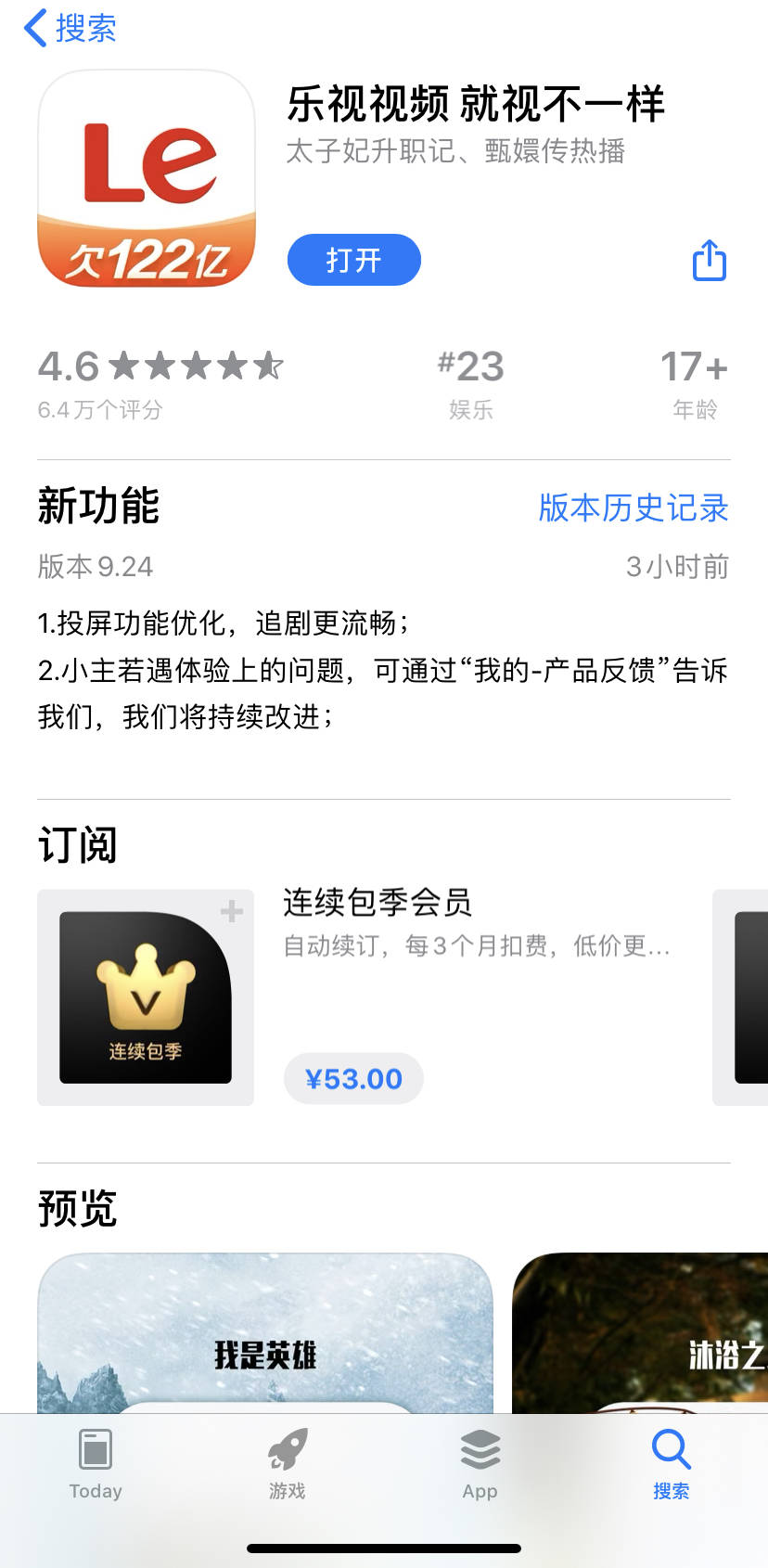Share the 乐视视频 app page
This screenshot has width=768, height=1568.
tap(710, 261)
